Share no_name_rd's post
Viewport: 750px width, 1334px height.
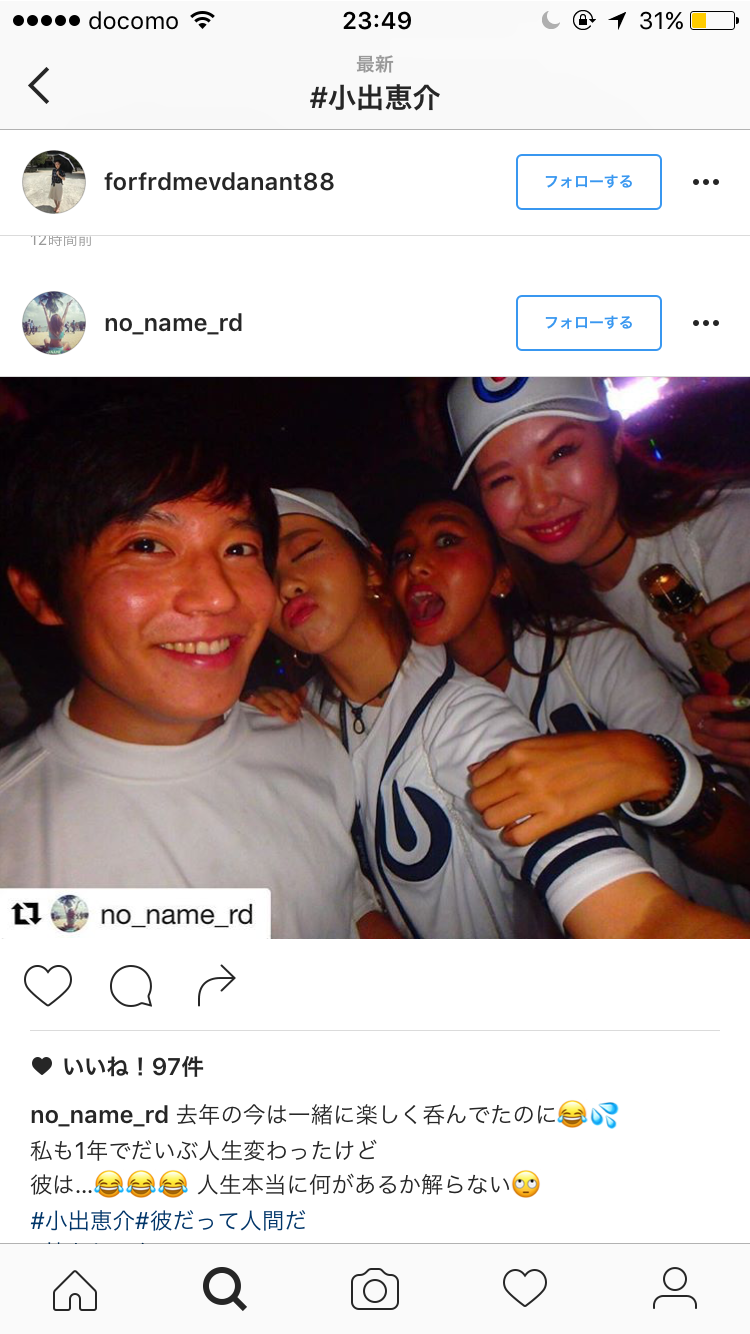point(216,986)
